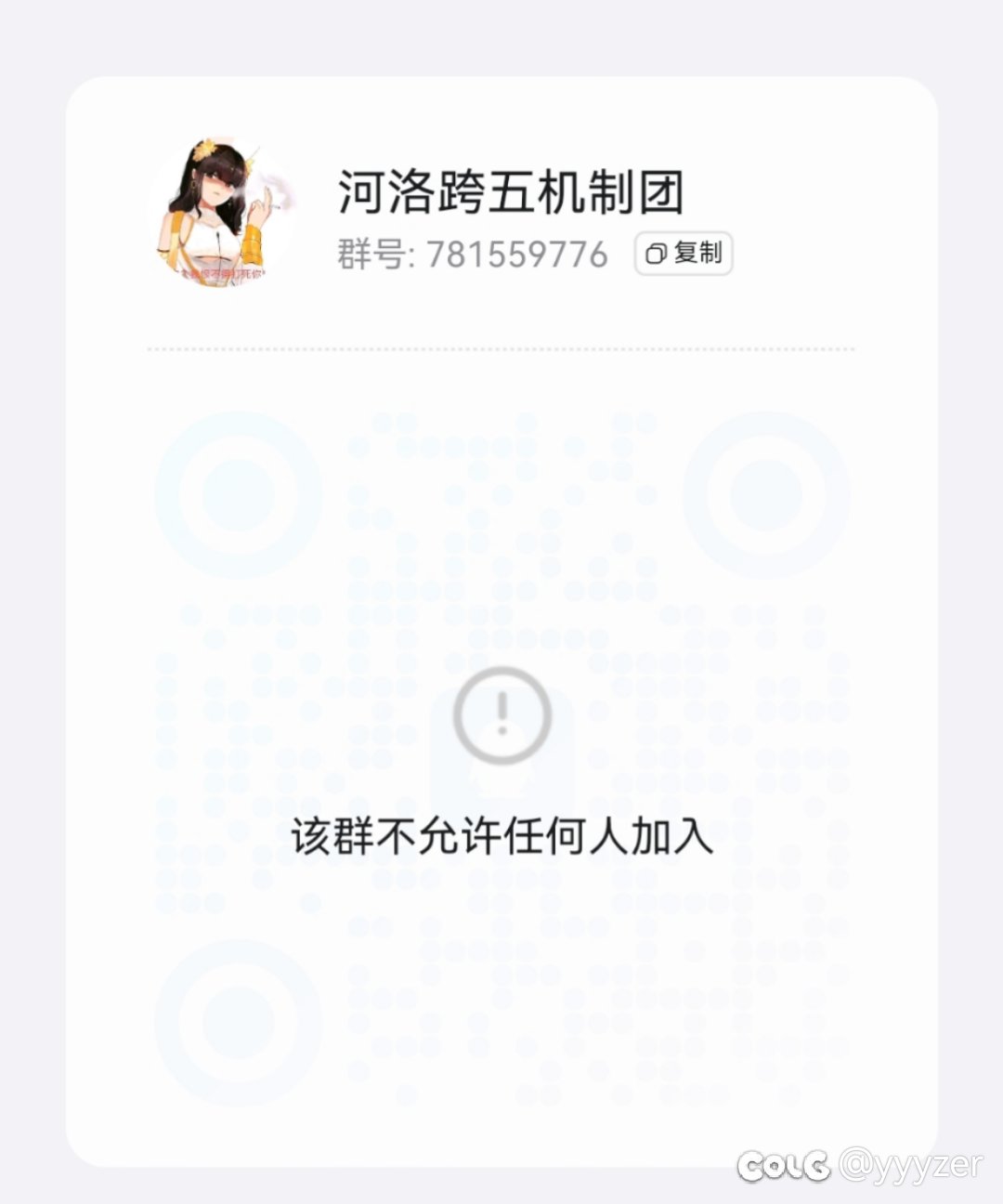Tap the group header area above the divider
Image resolution: width=1003 pixels, height=1204 pixels.
pos(501,214)
